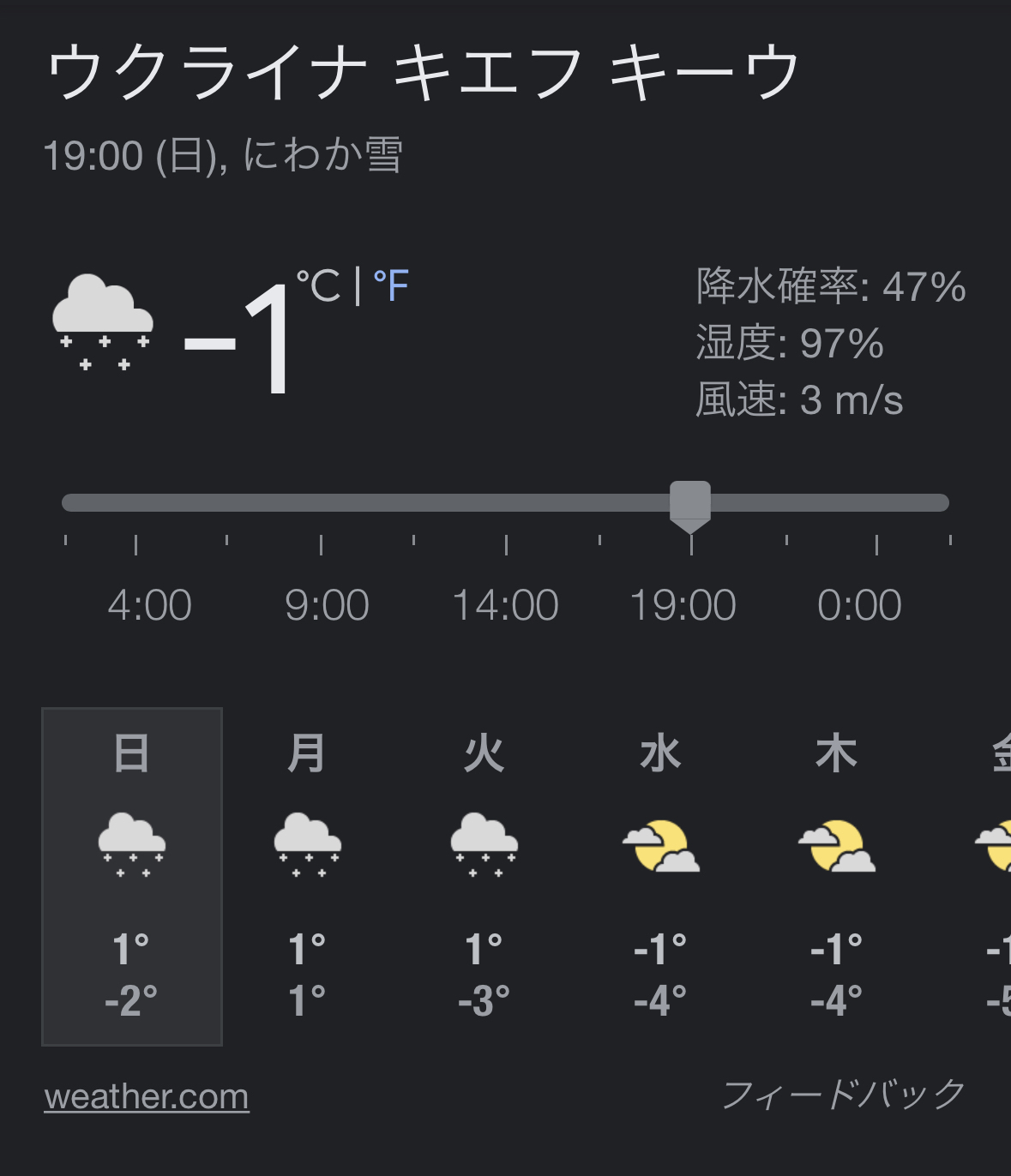Select Sunday (日) forecast card
This screenshot has height=1176, width=1011.
pos(132,877)
